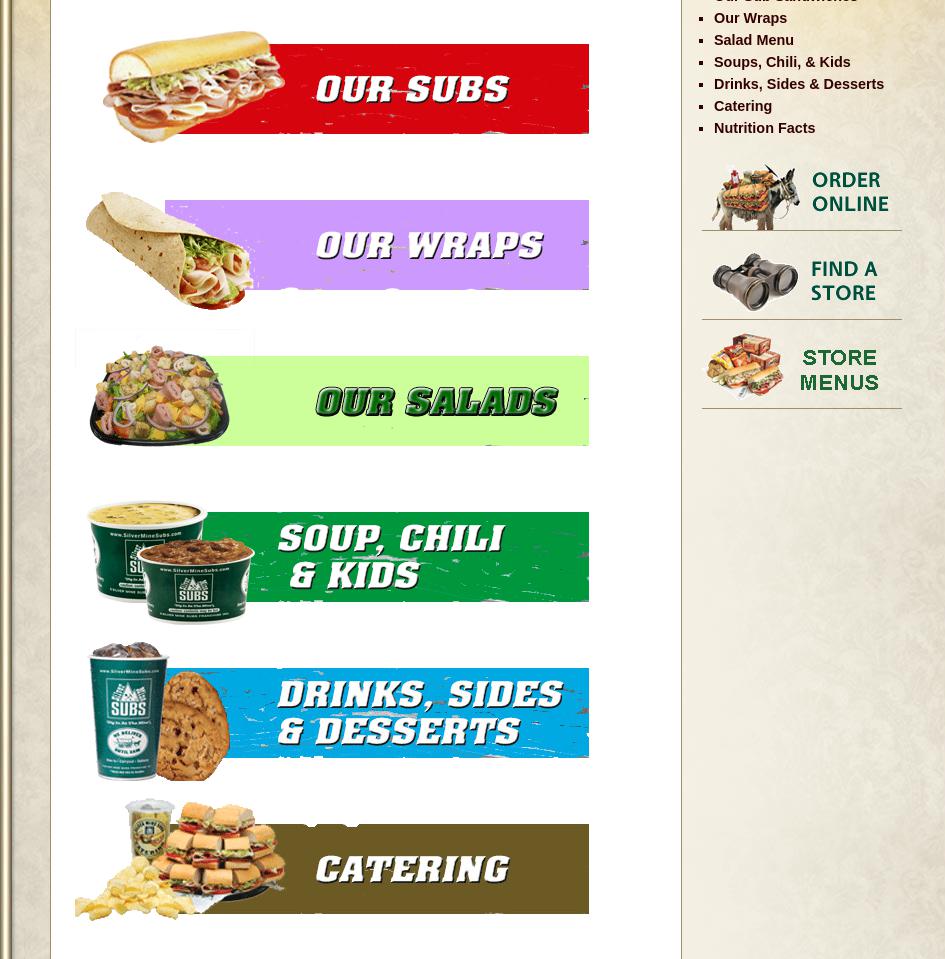
Task: Open Soups, Chili, & Kids sidebar link
Action: (781, 62)
